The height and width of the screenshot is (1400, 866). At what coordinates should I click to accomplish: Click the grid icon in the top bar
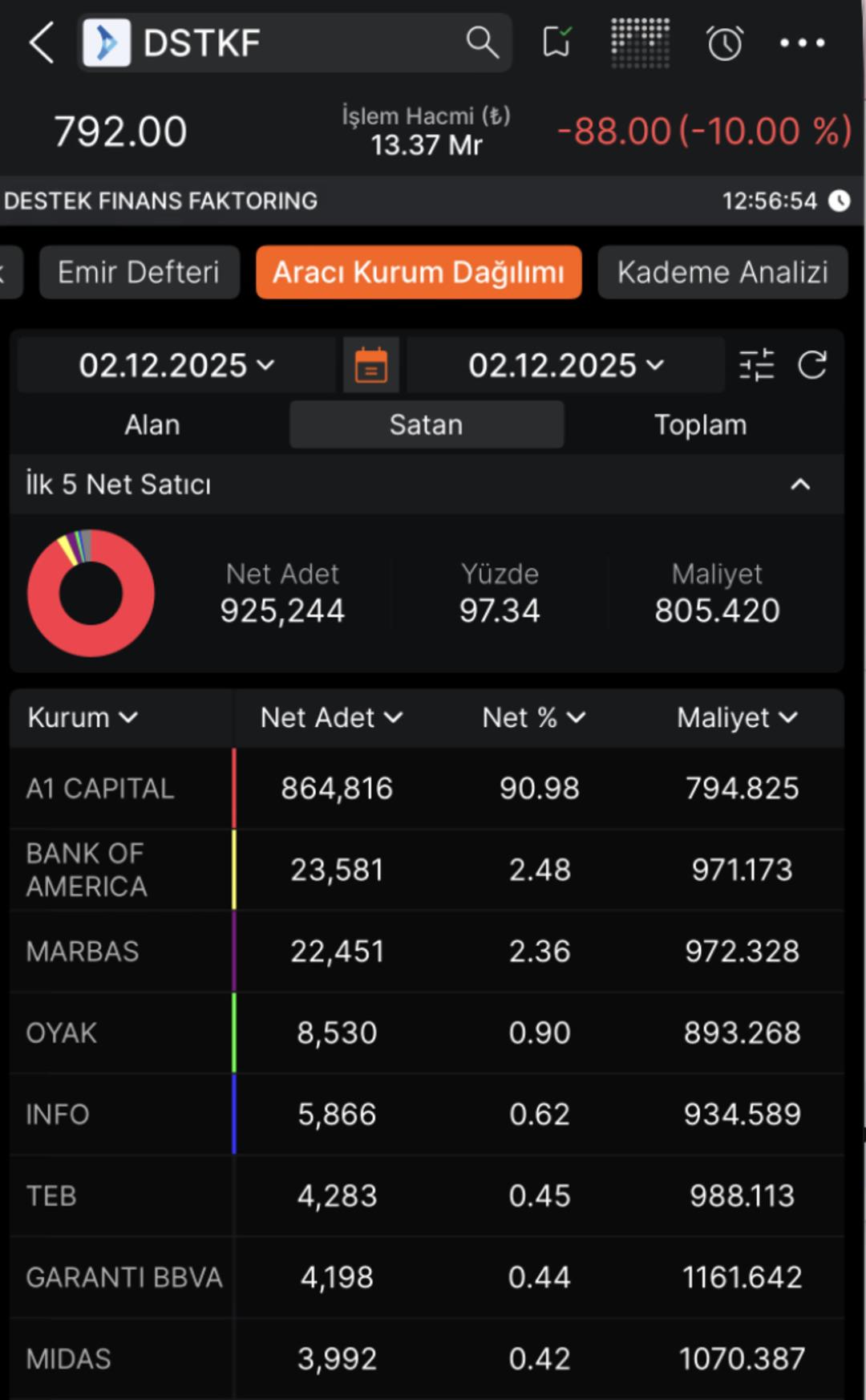641,43
